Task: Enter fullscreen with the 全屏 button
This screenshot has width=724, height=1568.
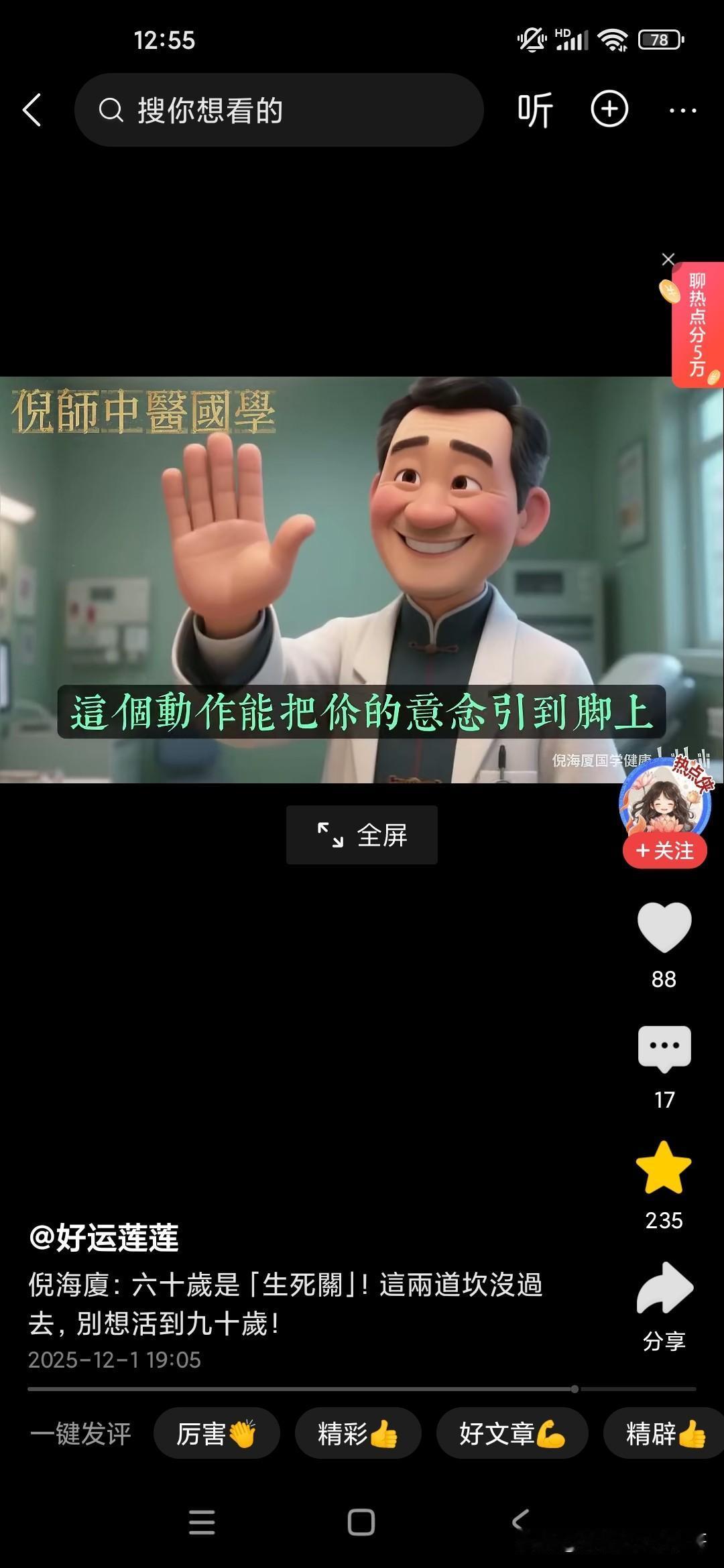Action: tap(361, 834)
